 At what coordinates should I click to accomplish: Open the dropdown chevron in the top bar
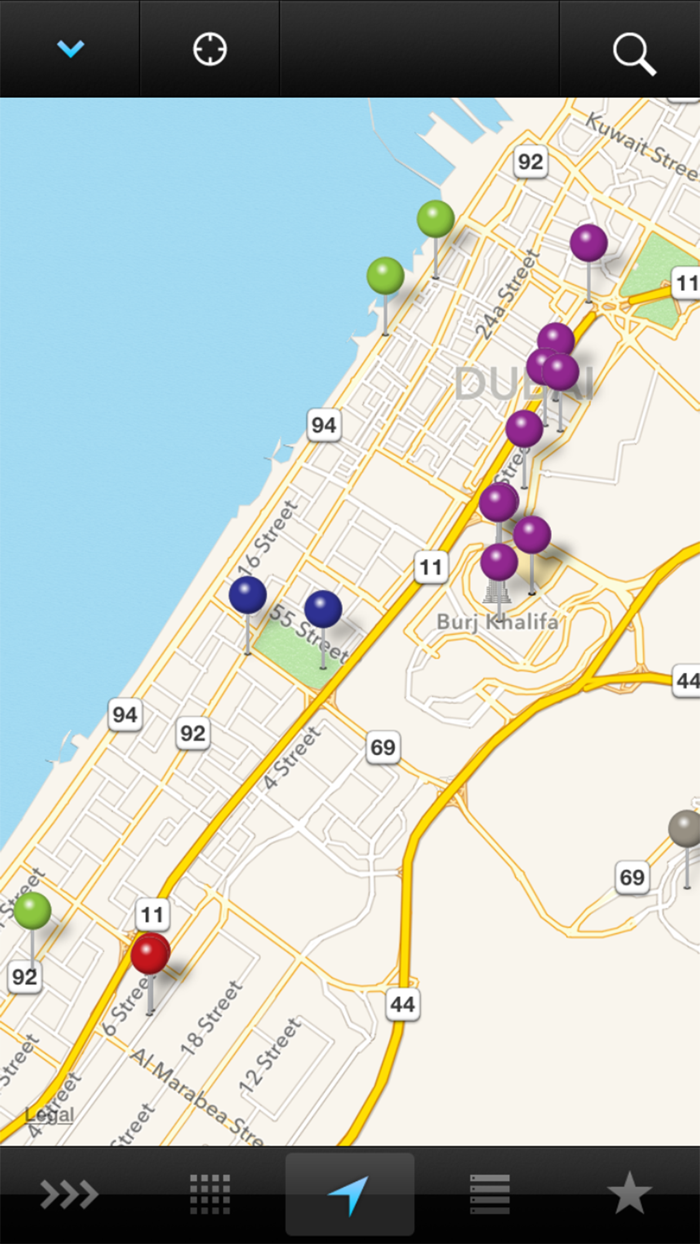click(70, 49)
